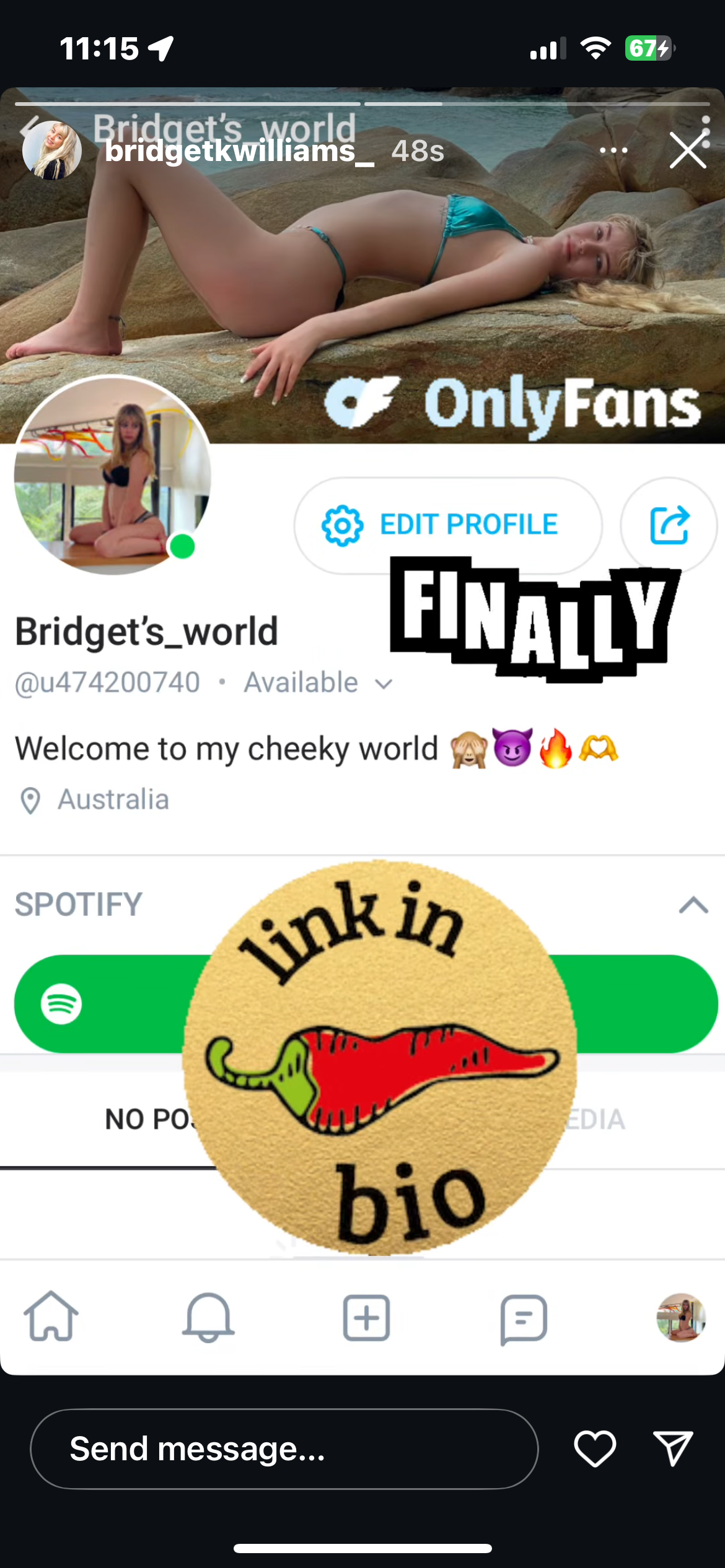Screen dimensions: 725x1568
Task: Like this story with the heart icon
Action: point(595,1449)
